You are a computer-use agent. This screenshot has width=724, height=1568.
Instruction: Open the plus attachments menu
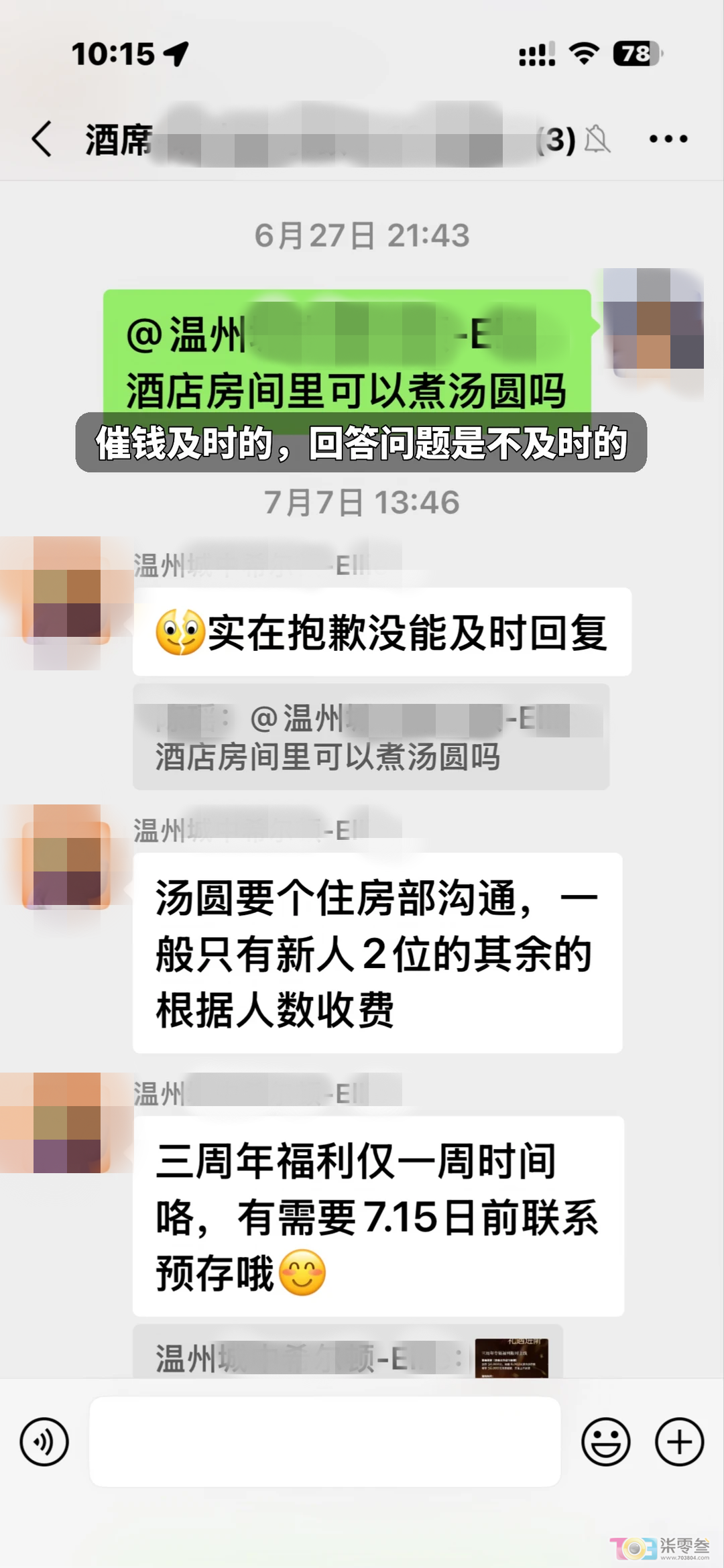(x=679, y=1441)
